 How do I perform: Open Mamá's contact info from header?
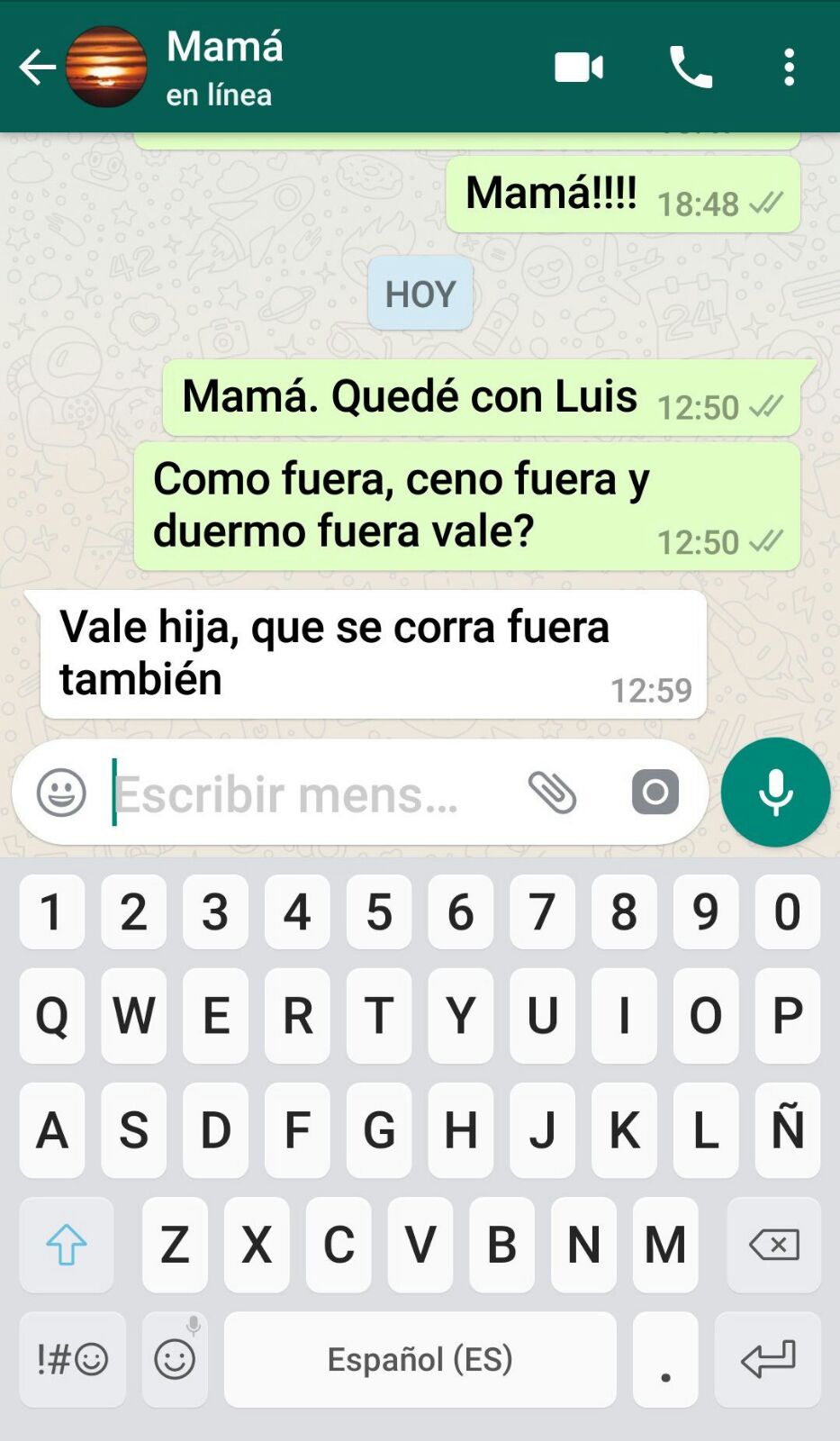(225, 68)
